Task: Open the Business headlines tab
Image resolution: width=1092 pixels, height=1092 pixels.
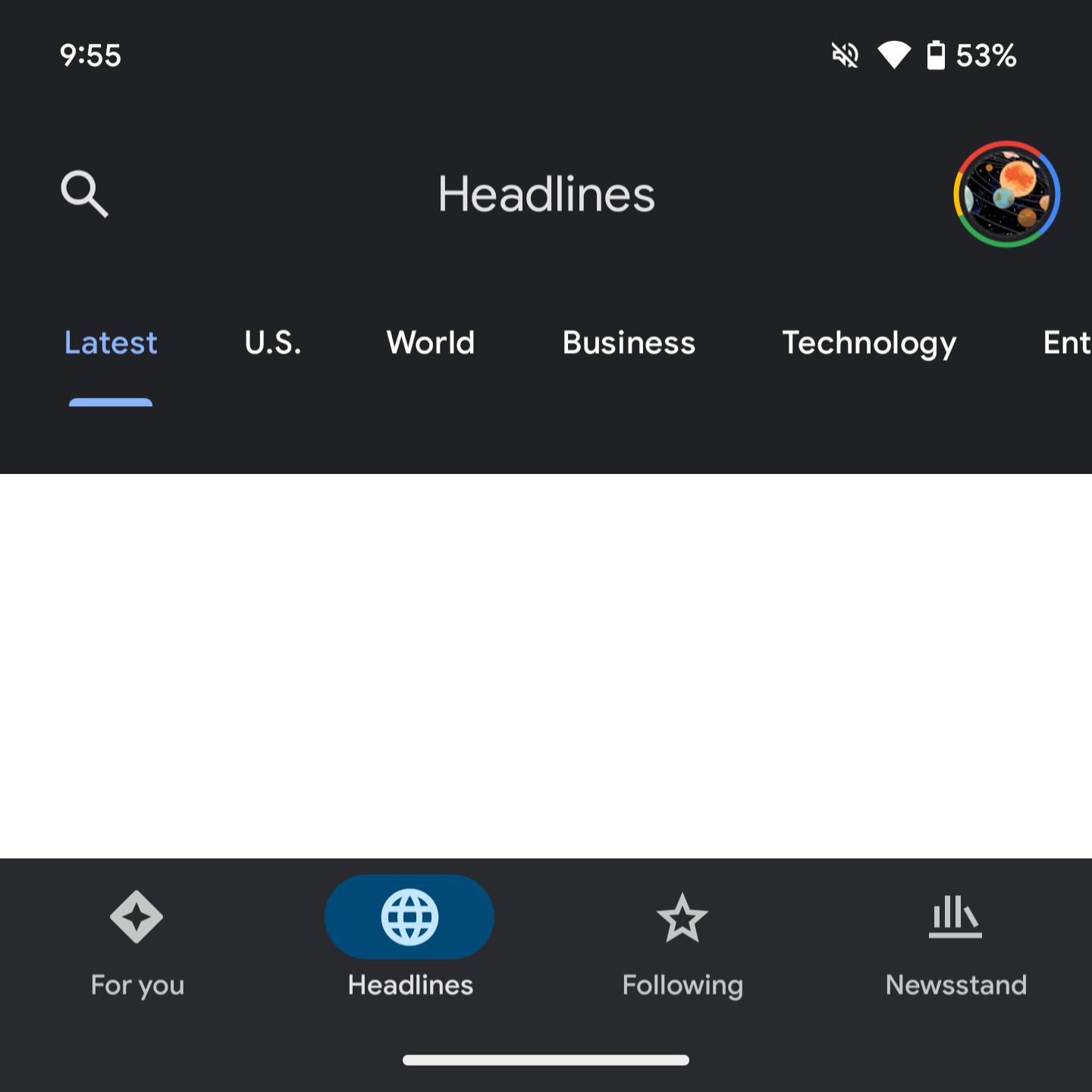Action: click(629, 343)
